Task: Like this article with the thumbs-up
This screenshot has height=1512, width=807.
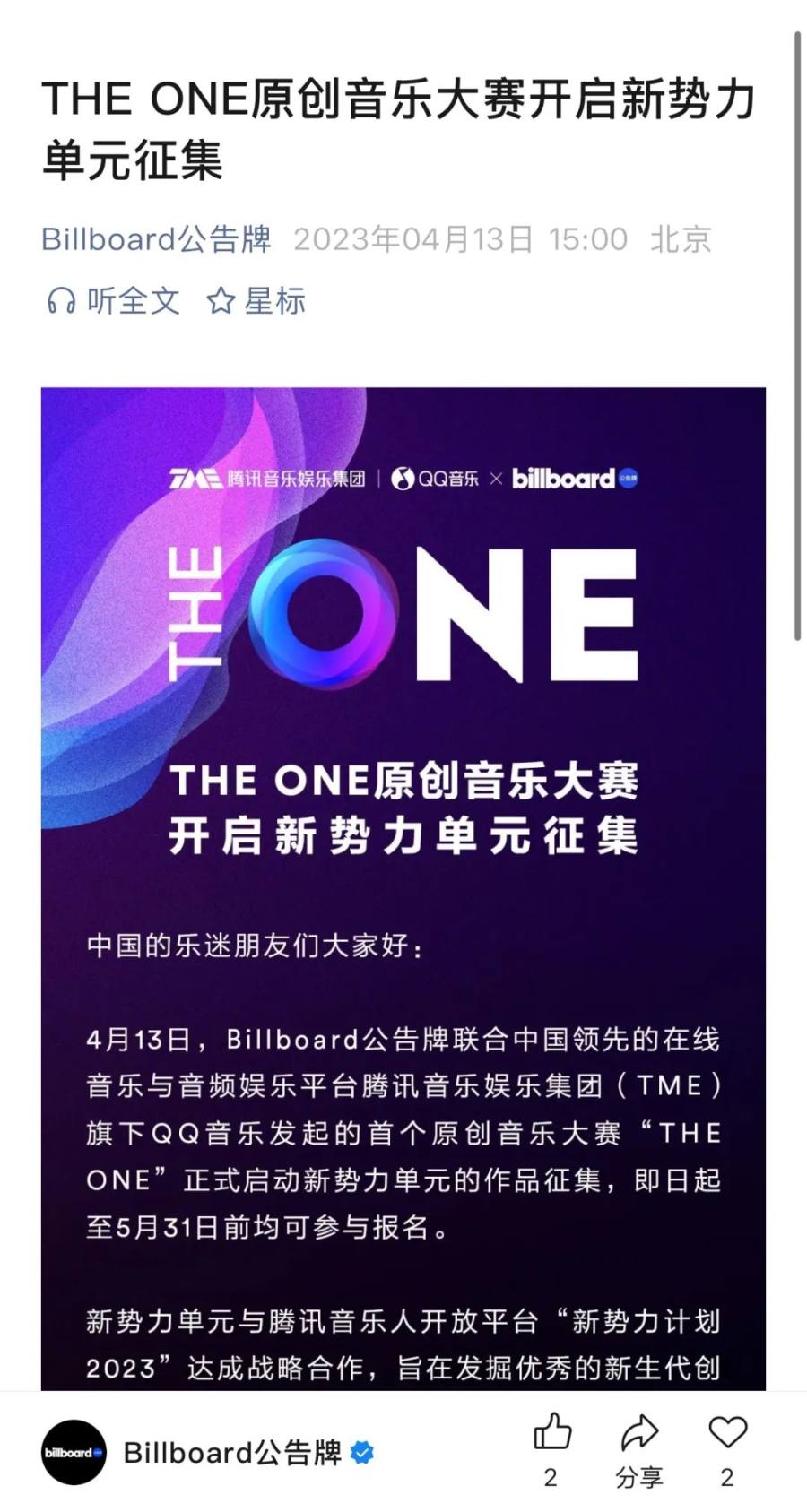Action: tap(551, 1433)
